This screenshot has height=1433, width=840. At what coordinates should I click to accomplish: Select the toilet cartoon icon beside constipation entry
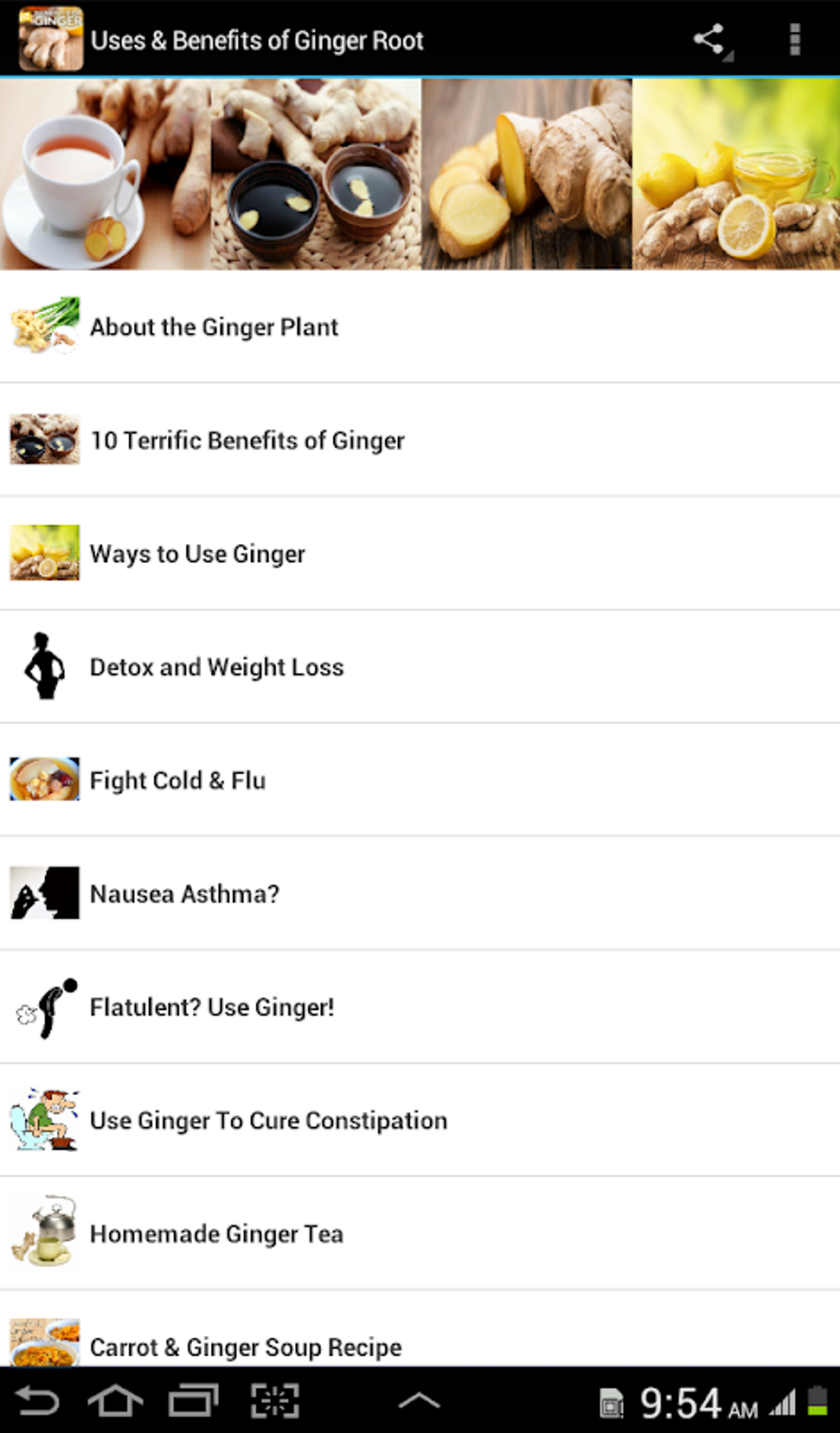click(44, 1120)
